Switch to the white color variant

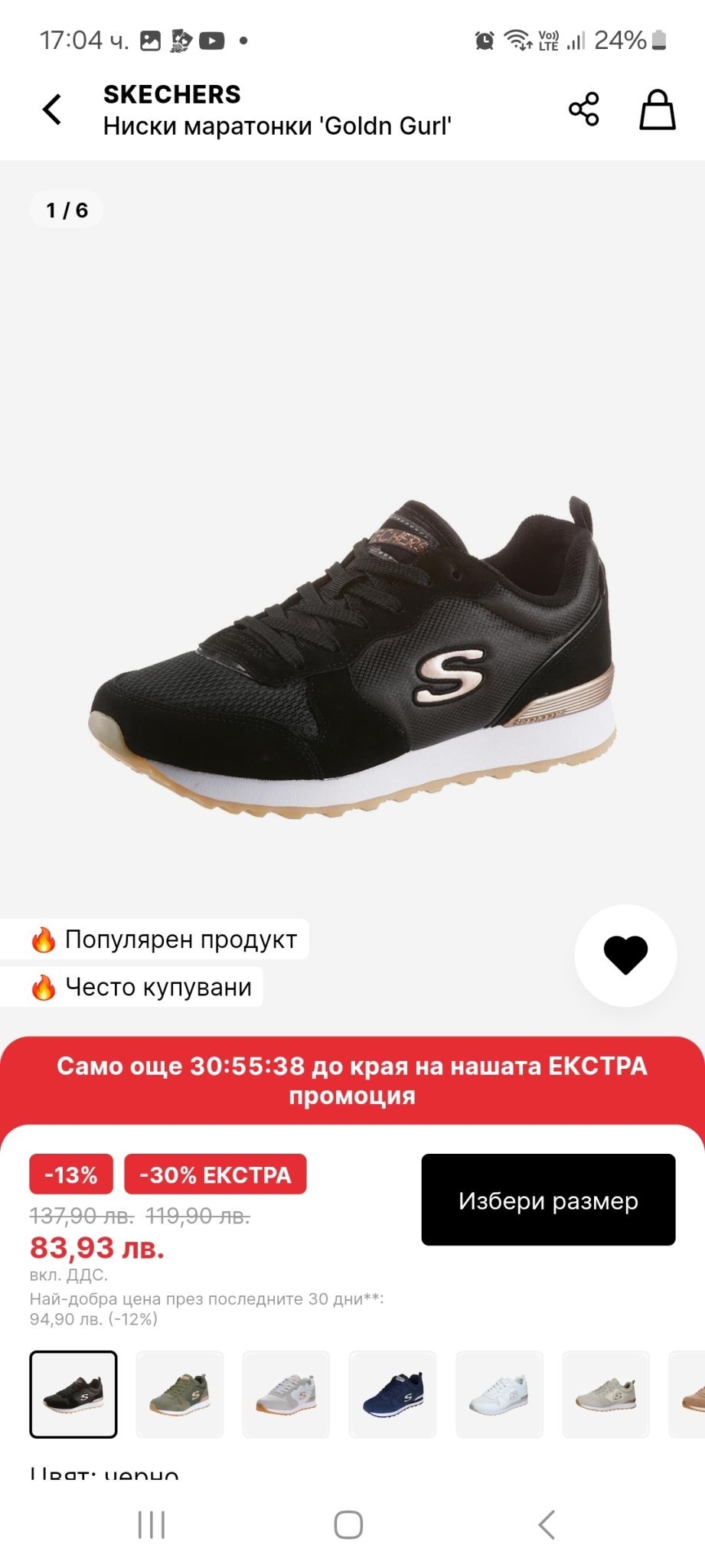499,1394
